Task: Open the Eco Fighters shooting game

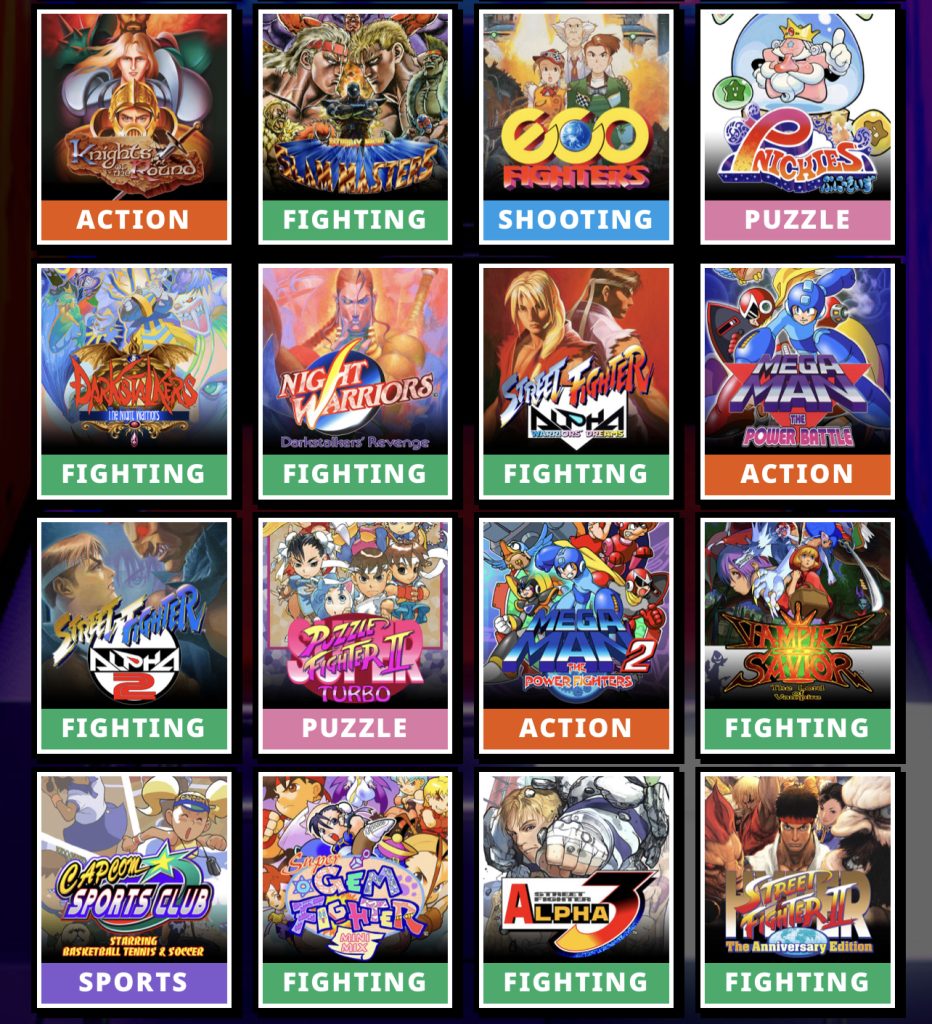Action: coord(576,126)
